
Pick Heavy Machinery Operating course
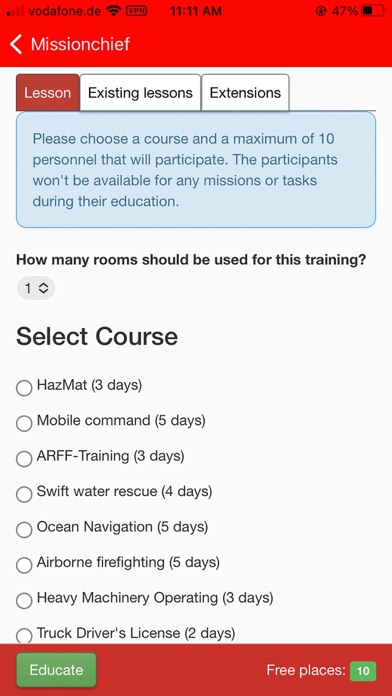tap(24, 601)
